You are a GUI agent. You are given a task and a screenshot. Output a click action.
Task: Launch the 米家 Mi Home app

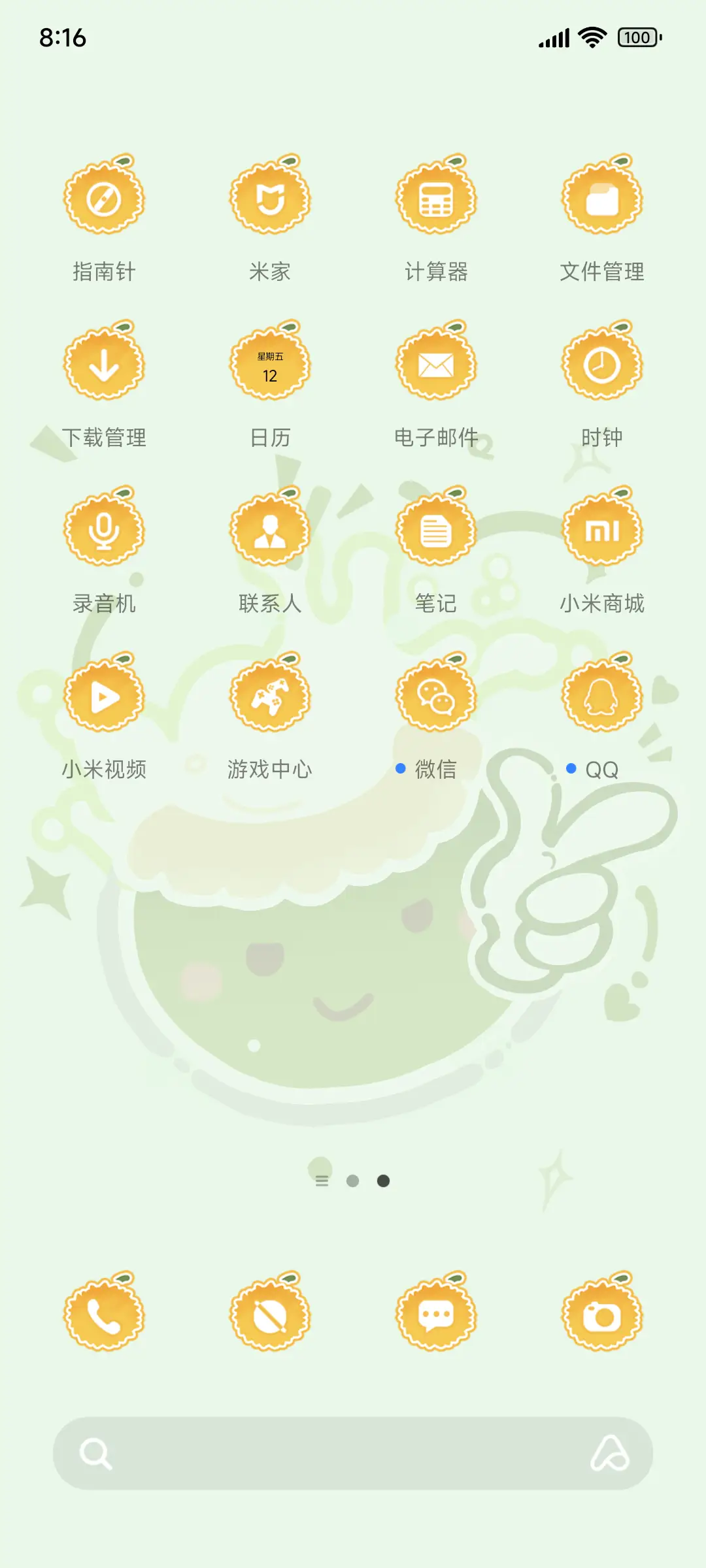point(270,199)
